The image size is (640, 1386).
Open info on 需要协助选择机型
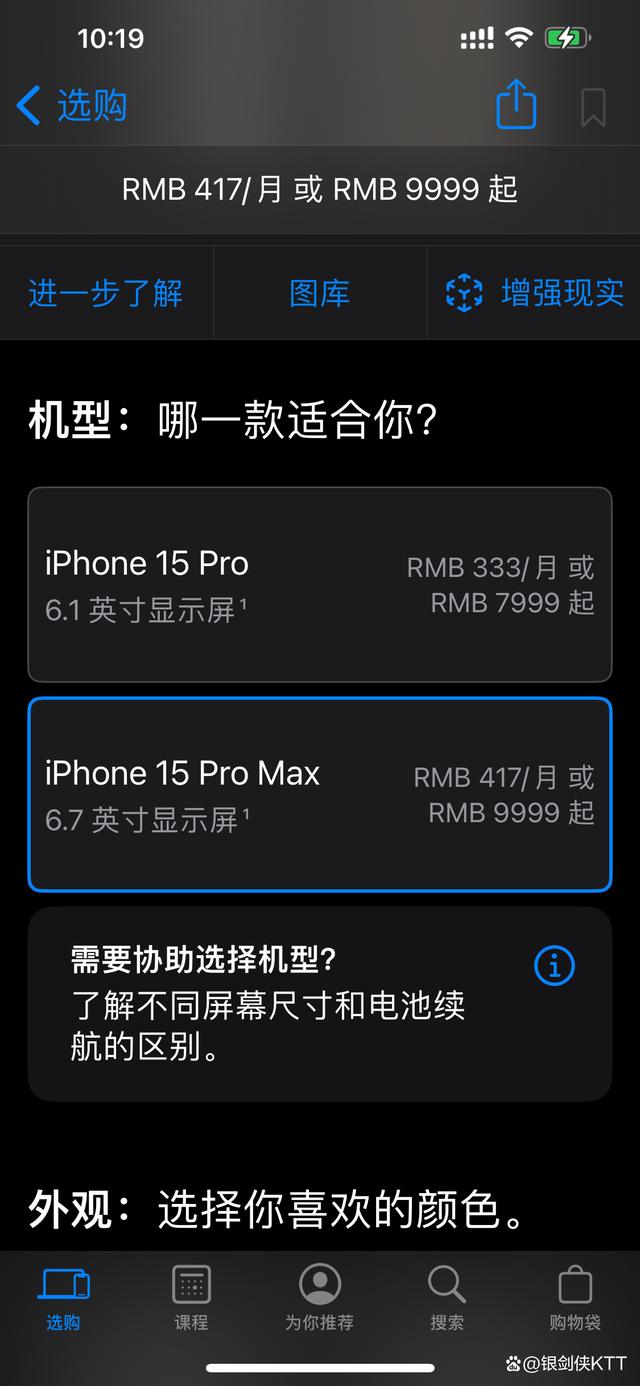[x=555, y=966]
